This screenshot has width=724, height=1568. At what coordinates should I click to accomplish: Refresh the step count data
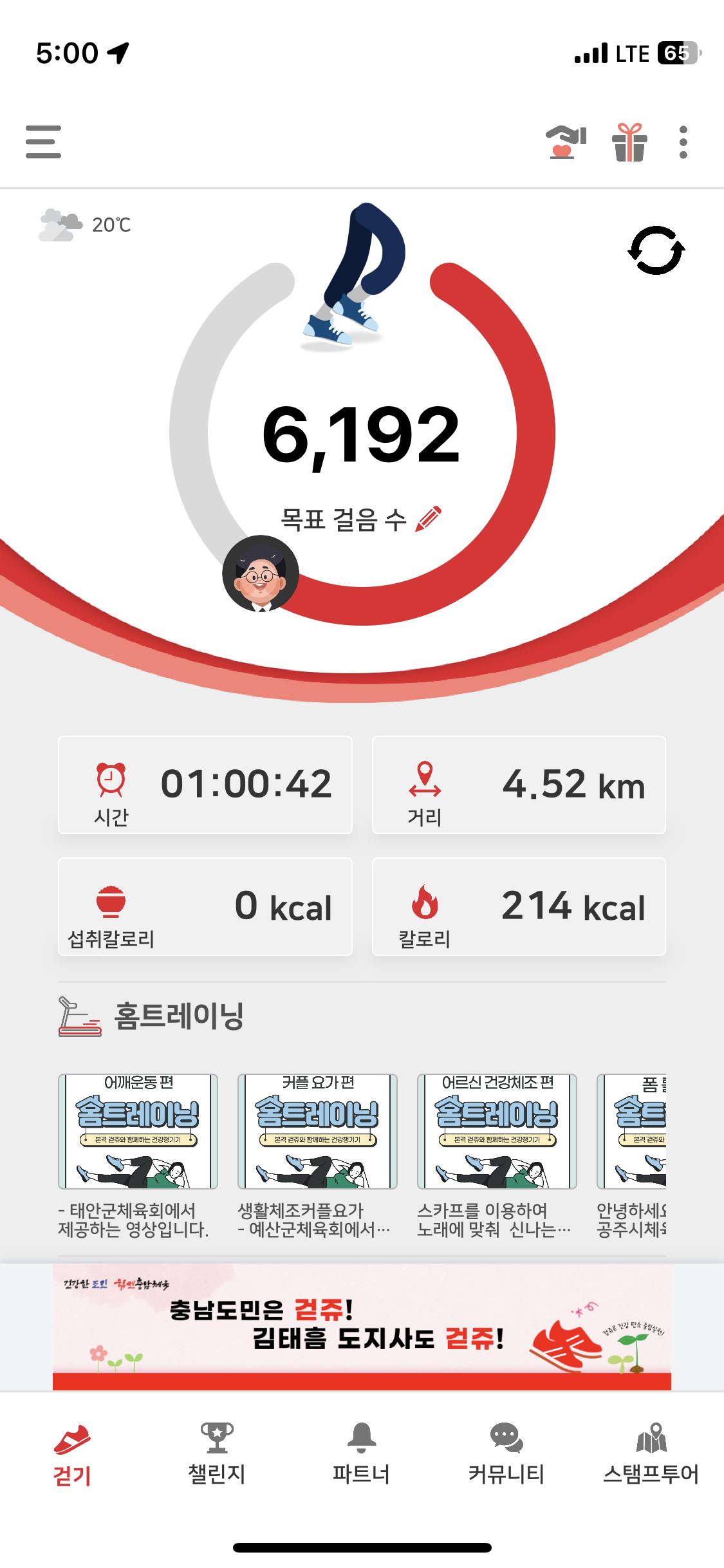[x=656, y=250]
